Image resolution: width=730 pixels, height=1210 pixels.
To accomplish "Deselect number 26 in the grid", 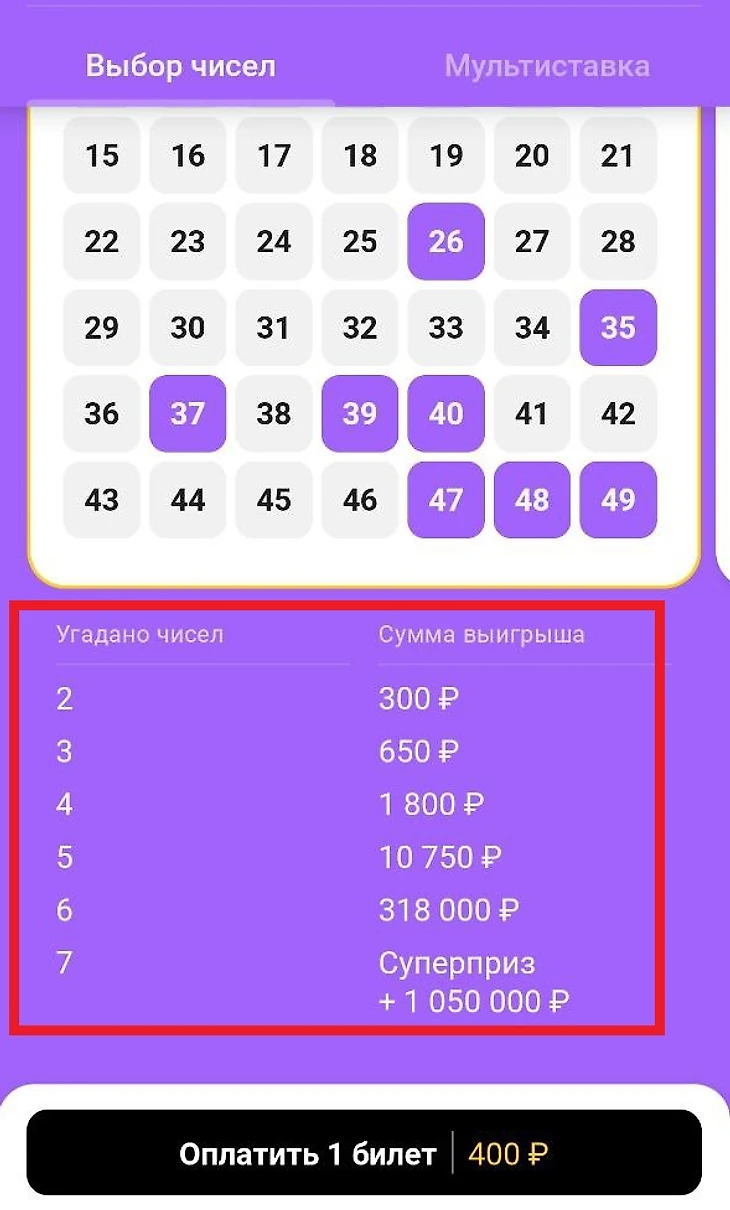I will tap(446, 241).
